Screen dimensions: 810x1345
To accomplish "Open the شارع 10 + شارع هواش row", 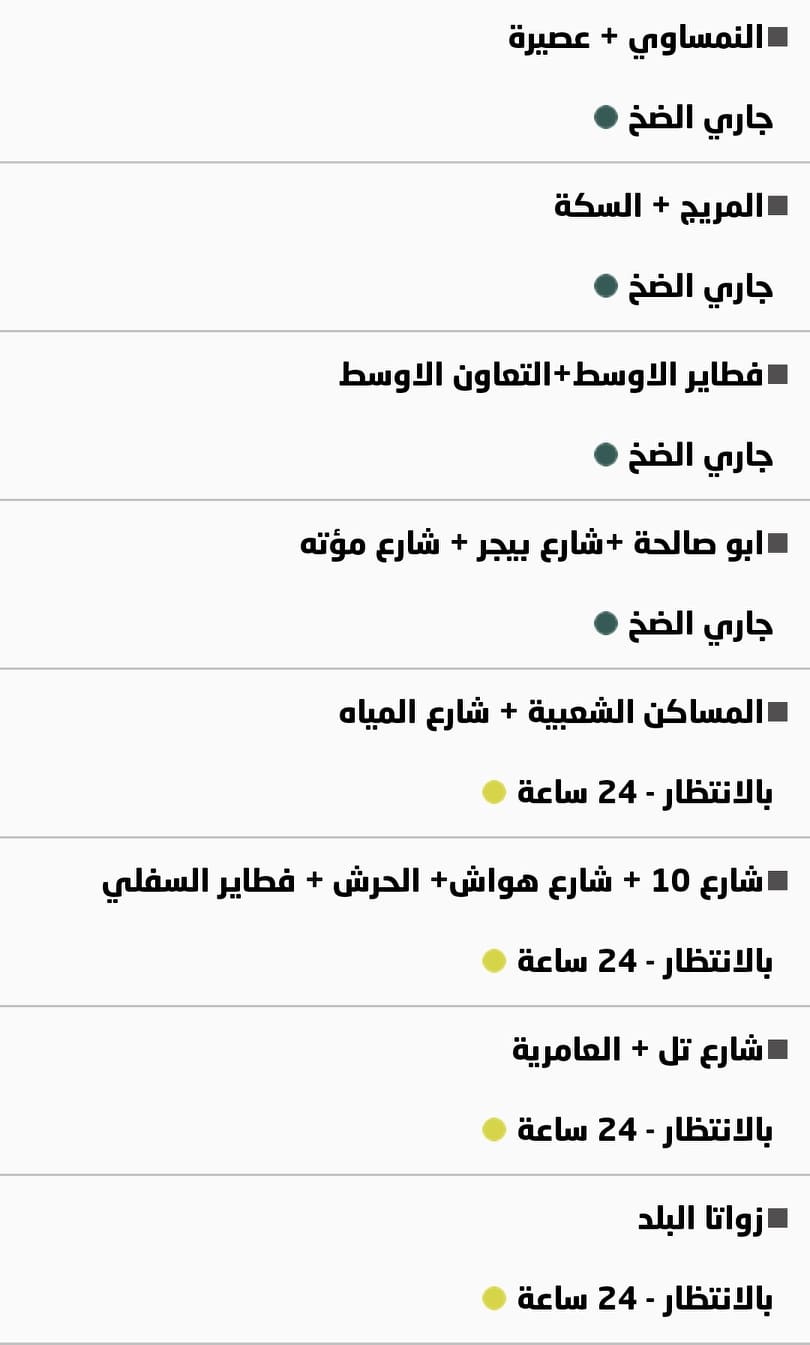I will (x=432, y=882).
